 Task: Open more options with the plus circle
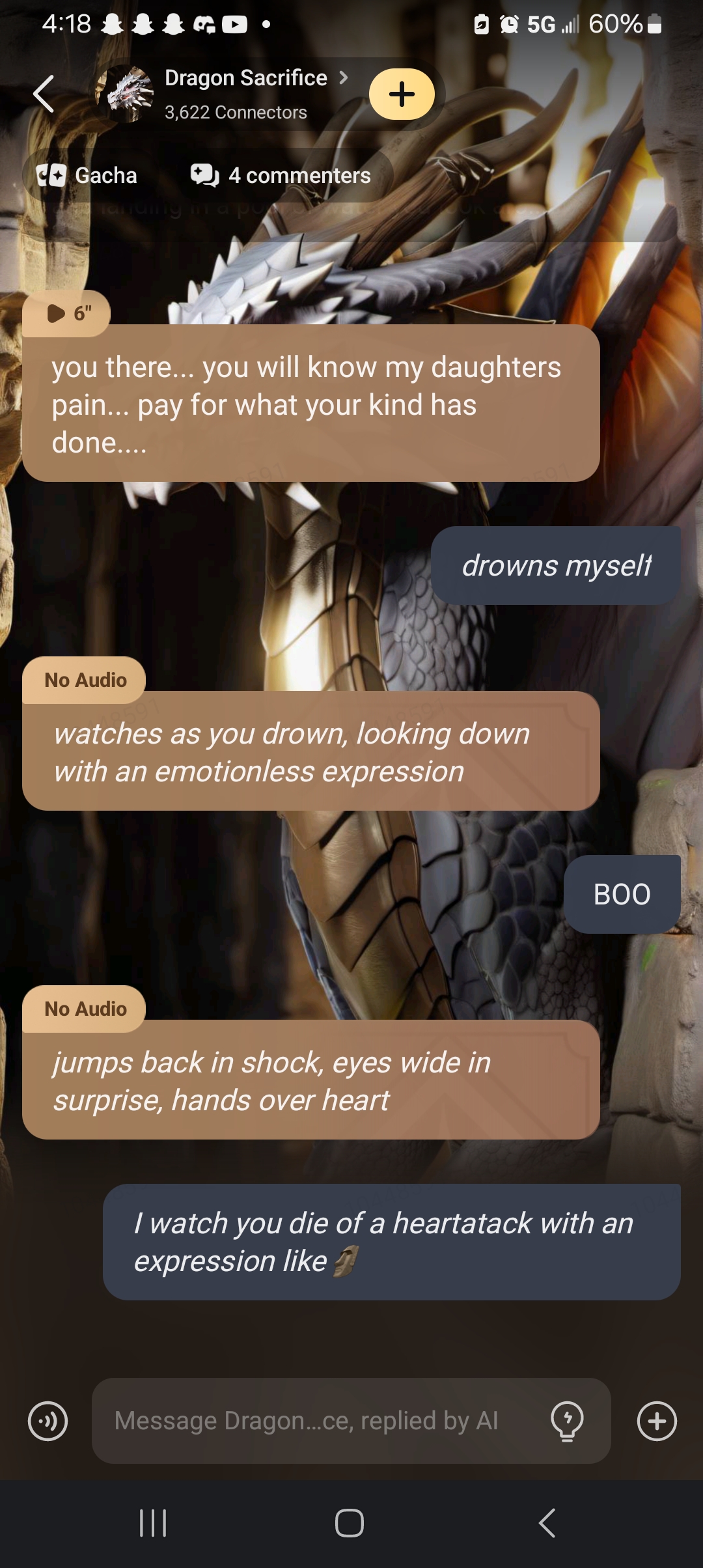(x=656, y=1421)
